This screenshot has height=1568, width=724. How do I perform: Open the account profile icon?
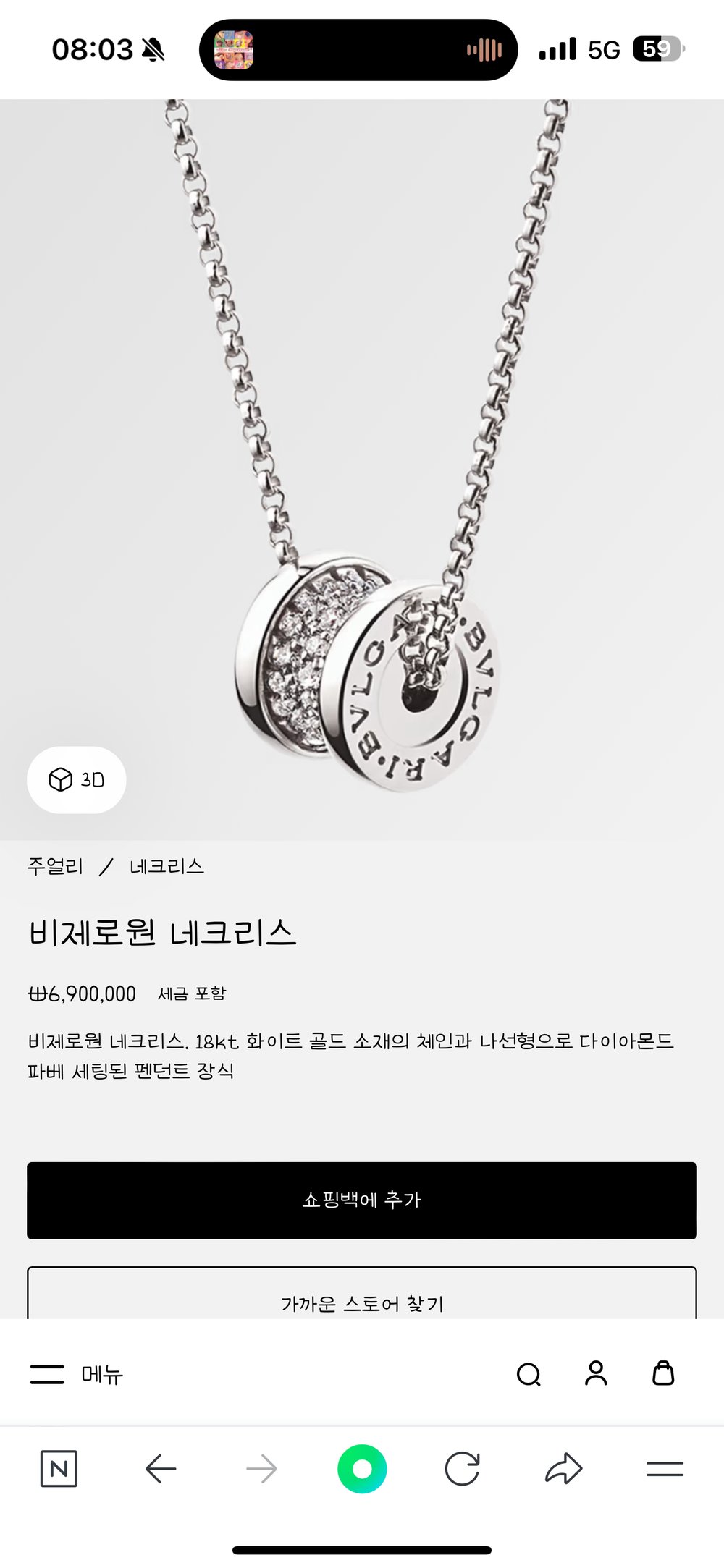tap(596, 1373)
